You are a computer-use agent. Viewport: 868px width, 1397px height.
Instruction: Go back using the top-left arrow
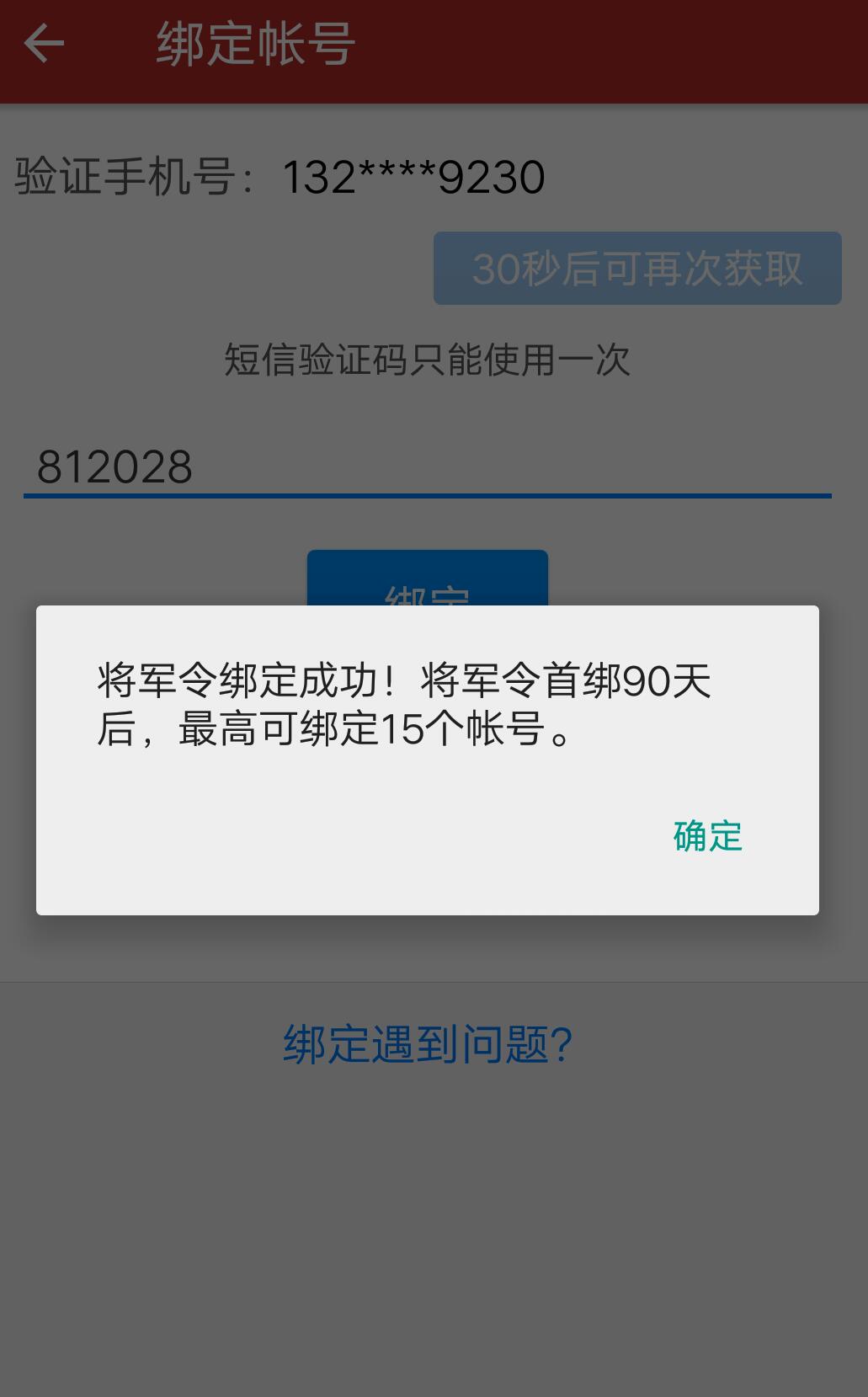pyautogui.click(x=45, y=44)
